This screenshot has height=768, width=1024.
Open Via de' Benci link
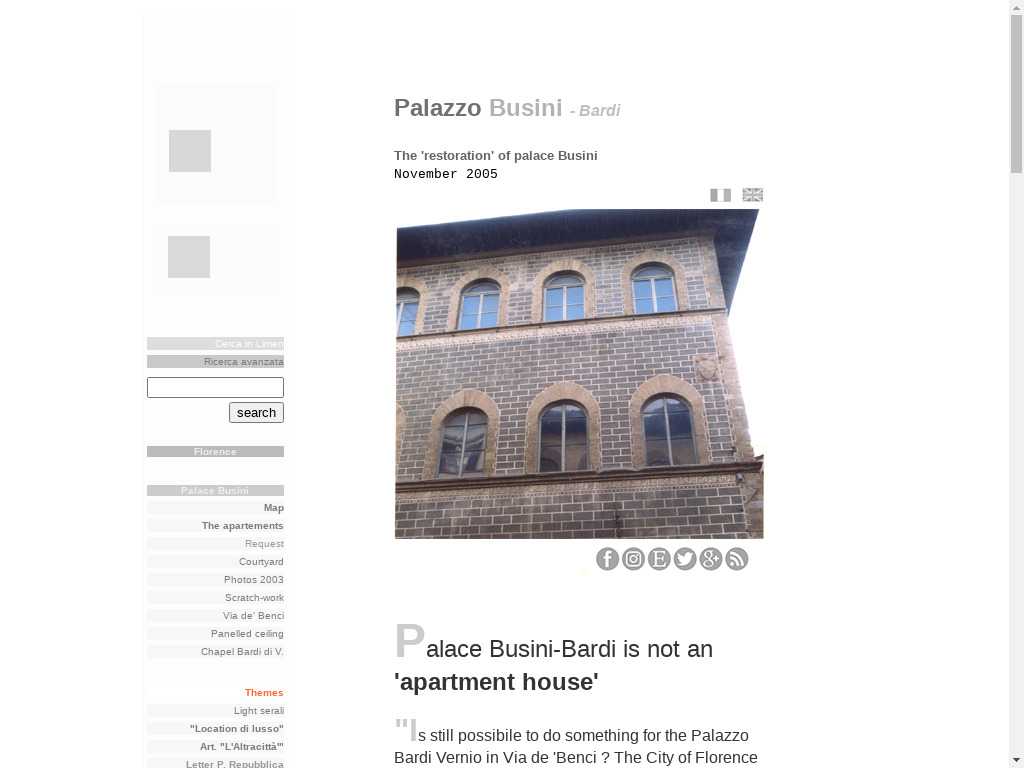(253, 616)
